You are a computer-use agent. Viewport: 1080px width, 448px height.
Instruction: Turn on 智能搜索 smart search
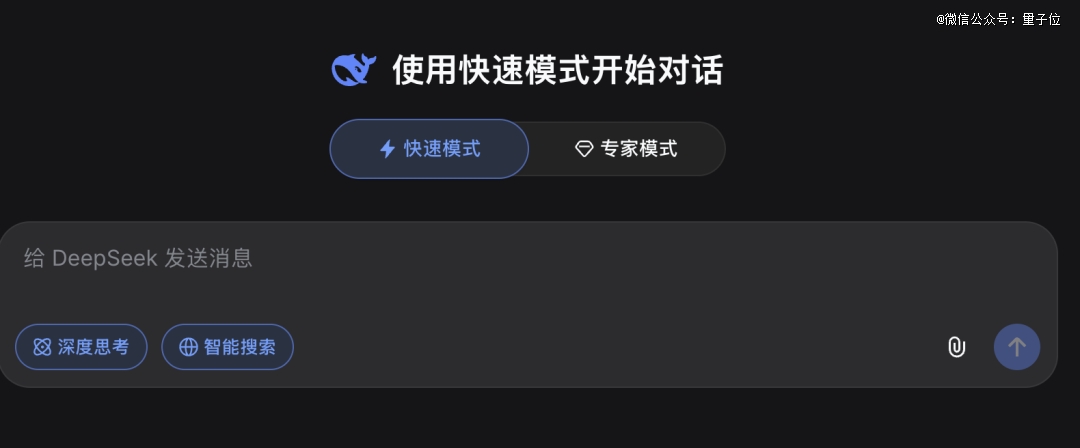point(228,347)
